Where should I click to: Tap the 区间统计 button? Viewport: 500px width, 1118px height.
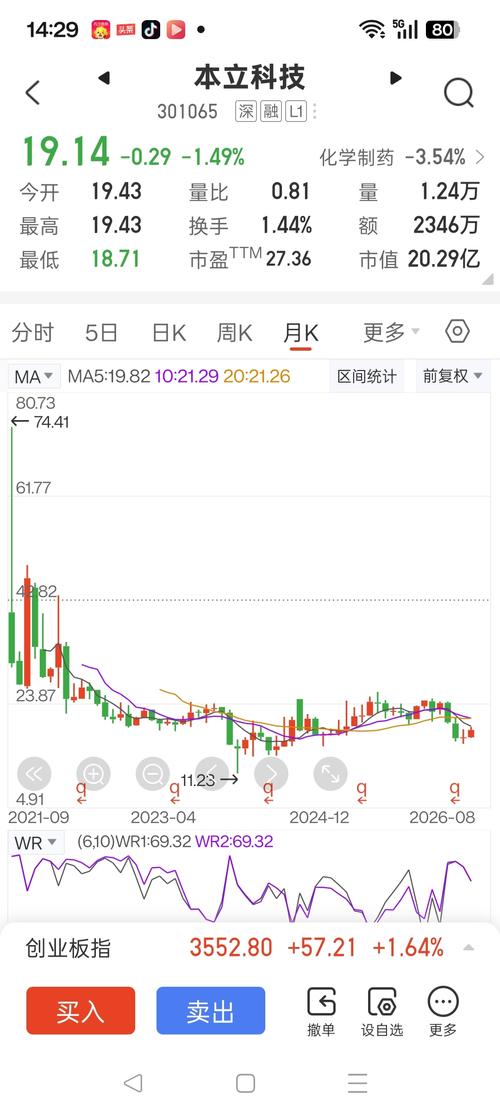pyautogui.click(x=367, y=376)
